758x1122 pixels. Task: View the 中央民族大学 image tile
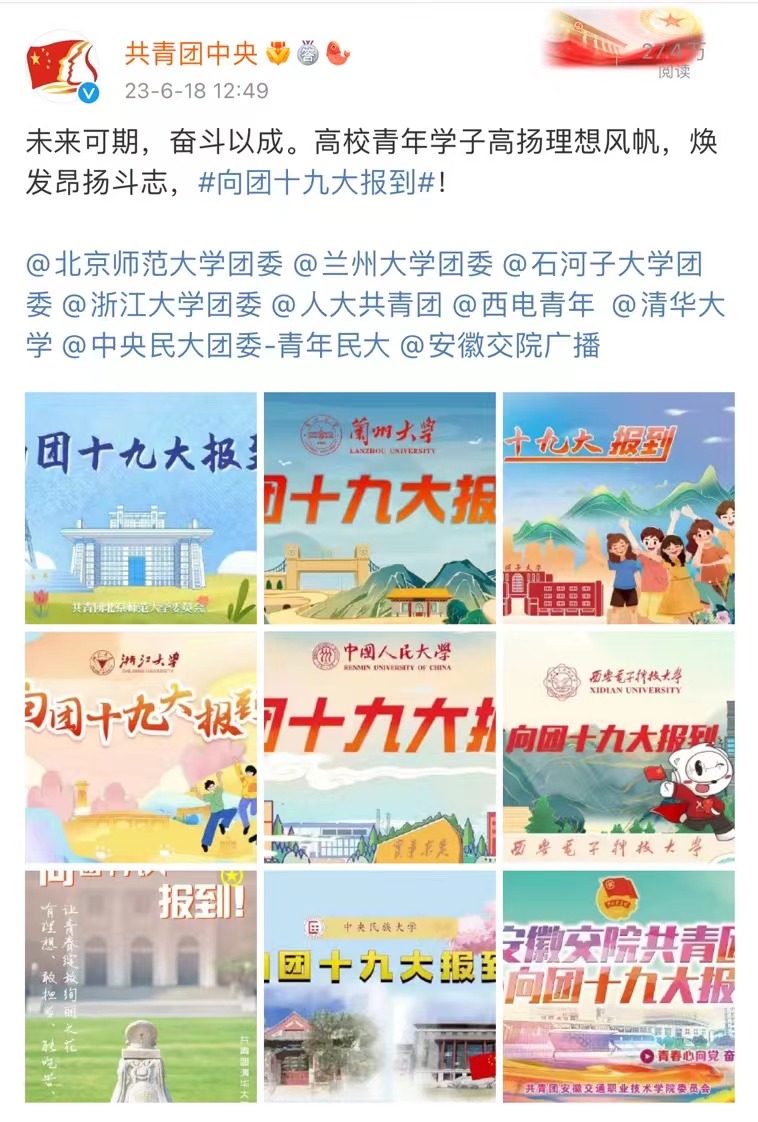coord(380,986)
